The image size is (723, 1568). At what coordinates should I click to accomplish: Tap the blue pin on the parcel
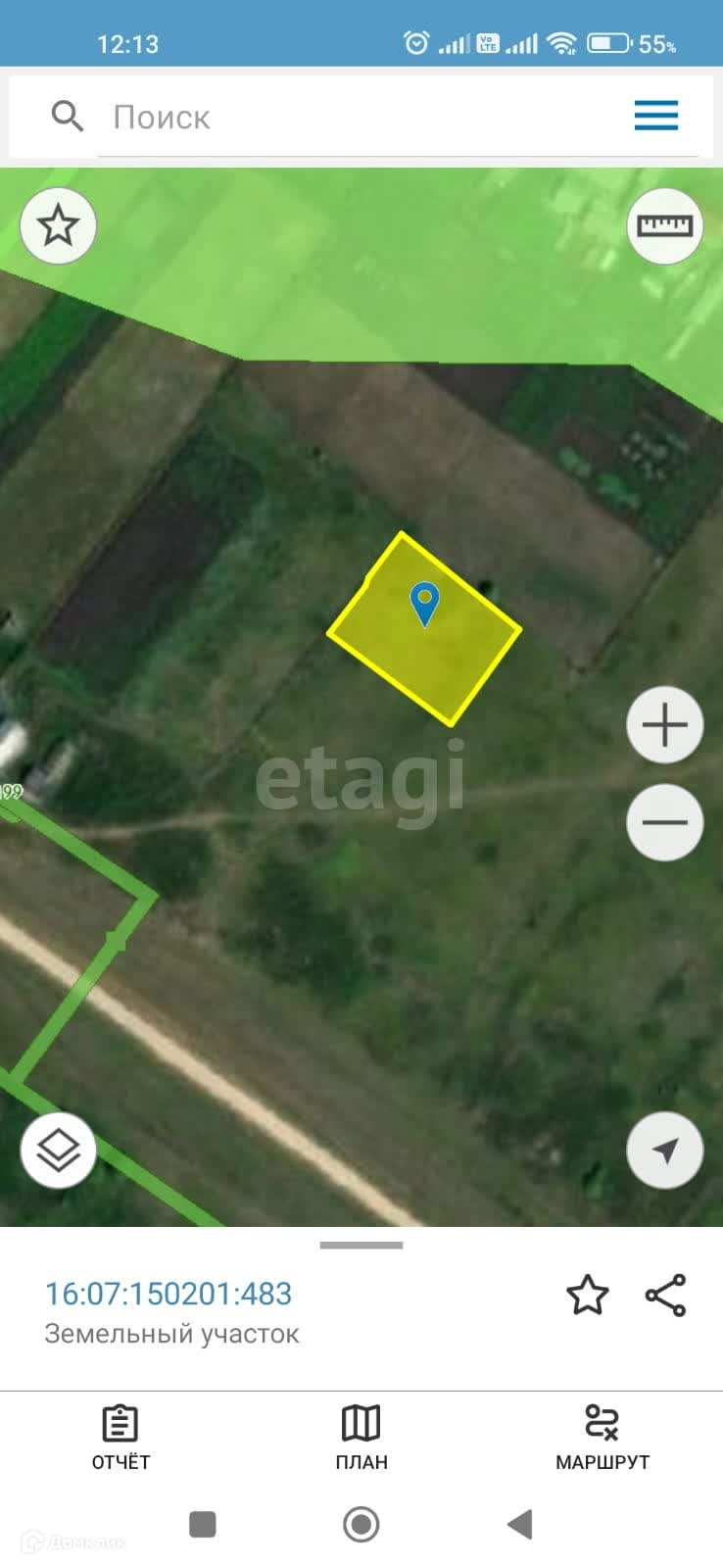[x=424, y=604]
